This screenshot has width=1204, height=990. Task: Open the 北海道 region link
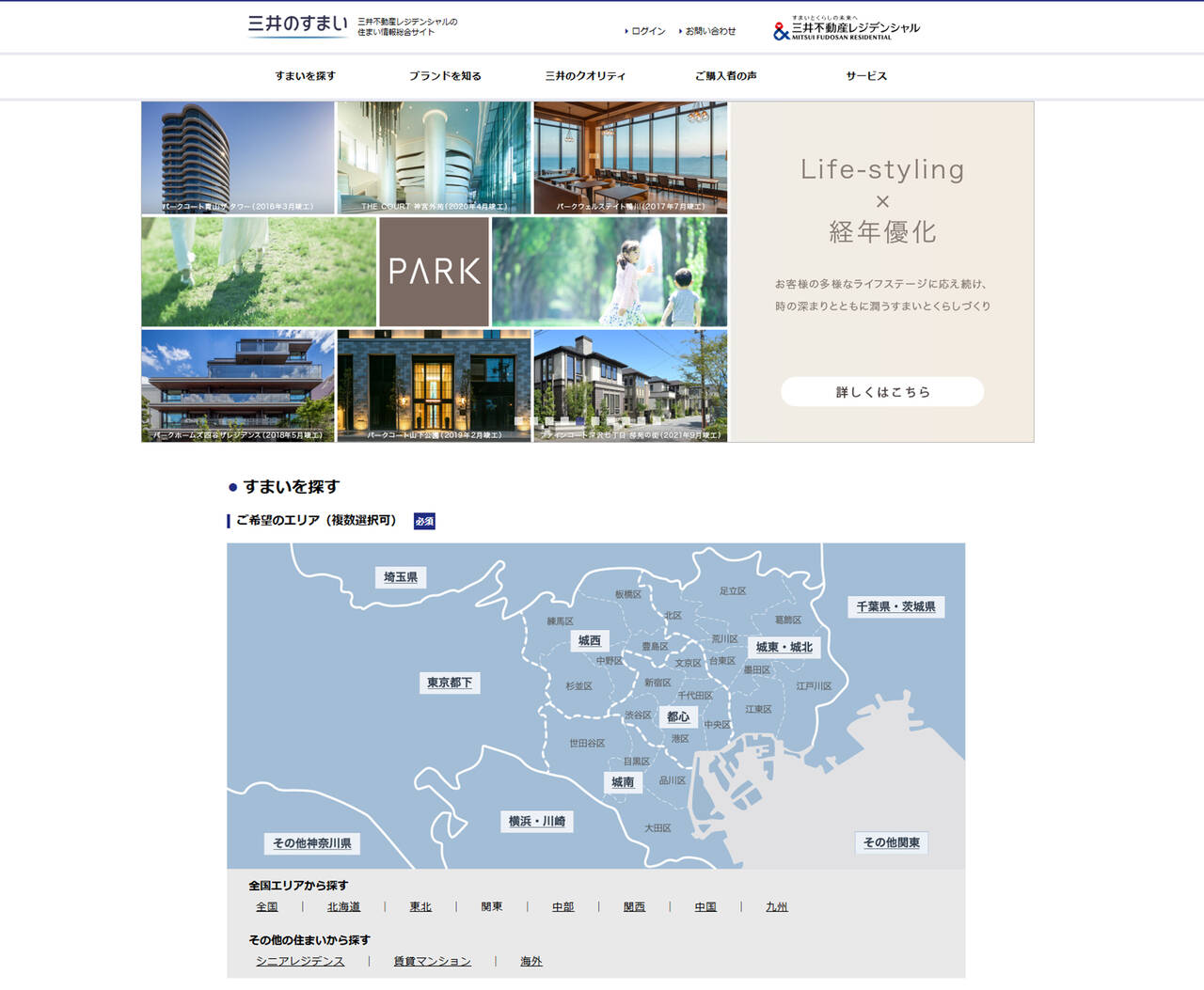tap(343, 907)
